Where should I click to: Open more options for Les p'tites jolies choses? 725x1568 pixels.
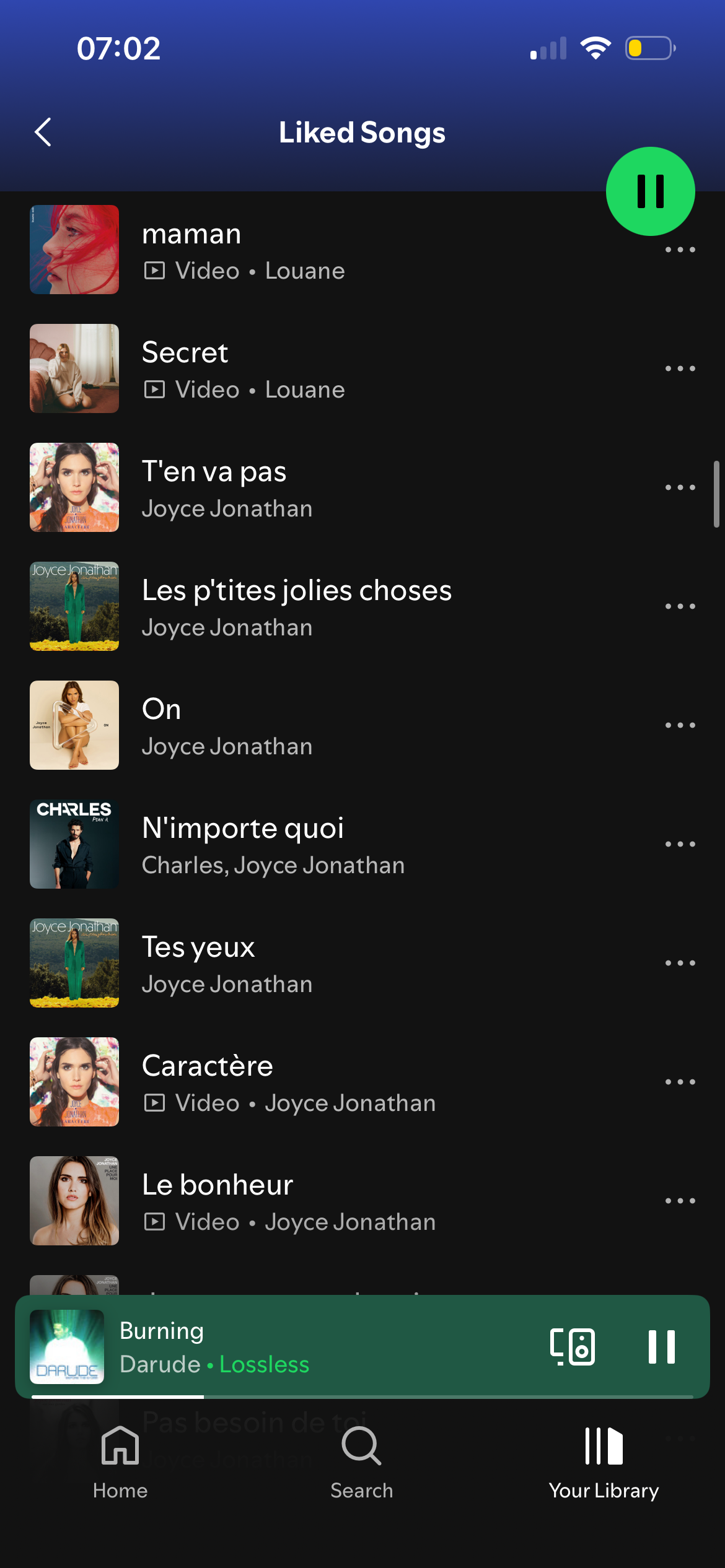pyautogui.click(x=680, y=606)
